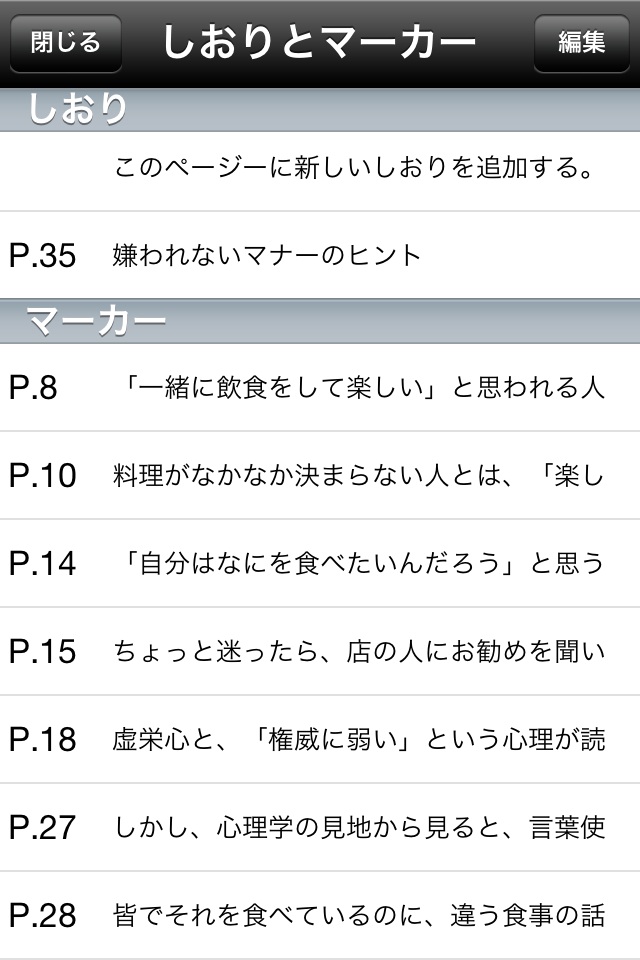Open the P.15 marker ちょっと迷ったら
Screen dimensions: 640x960
click(x=320, y=651)
